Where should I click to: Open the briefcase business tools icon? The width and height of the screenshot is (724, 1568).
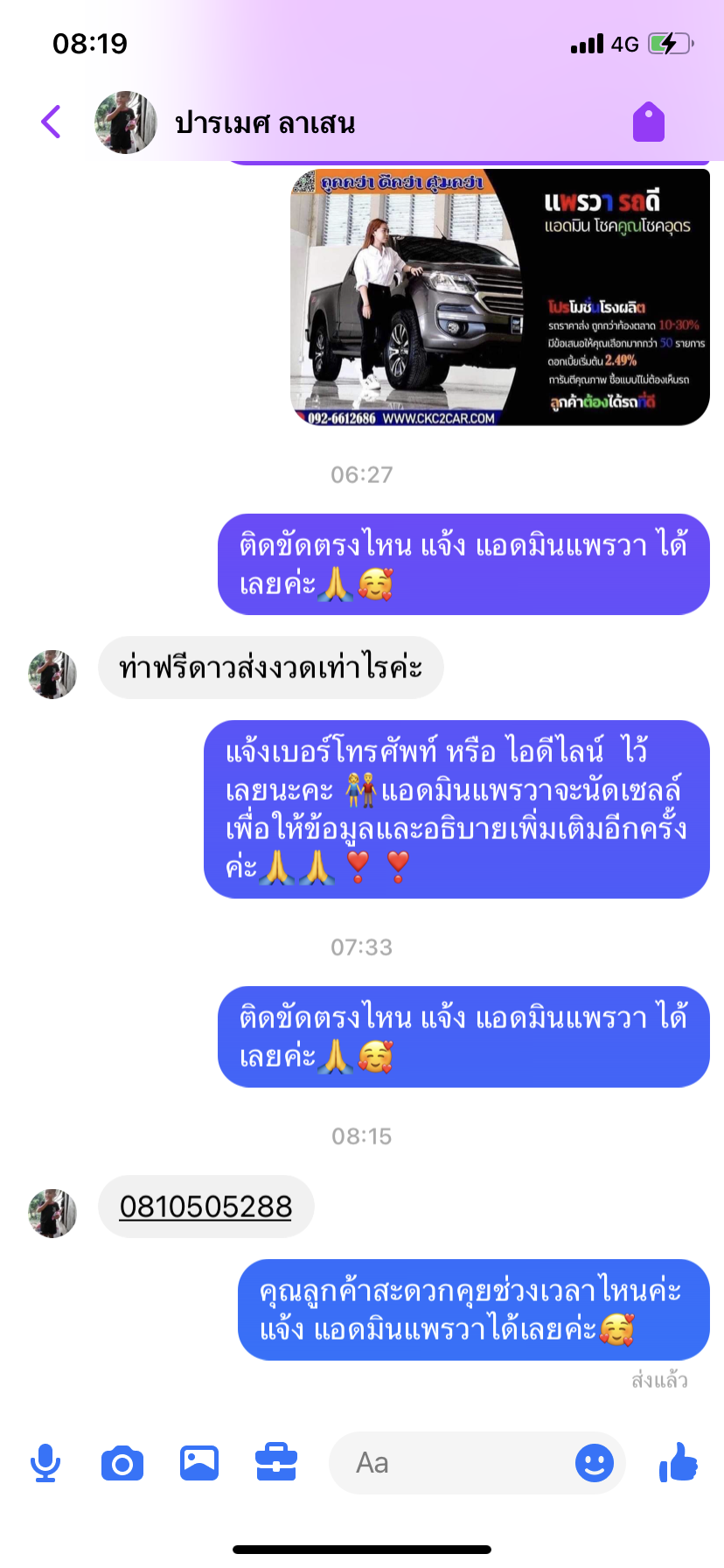pos(276,1463)
